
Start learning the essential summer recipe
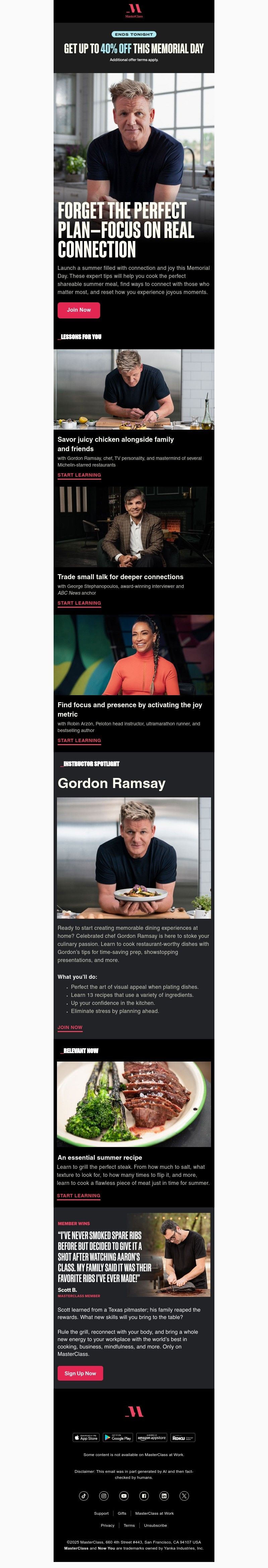coord(78,1195)
